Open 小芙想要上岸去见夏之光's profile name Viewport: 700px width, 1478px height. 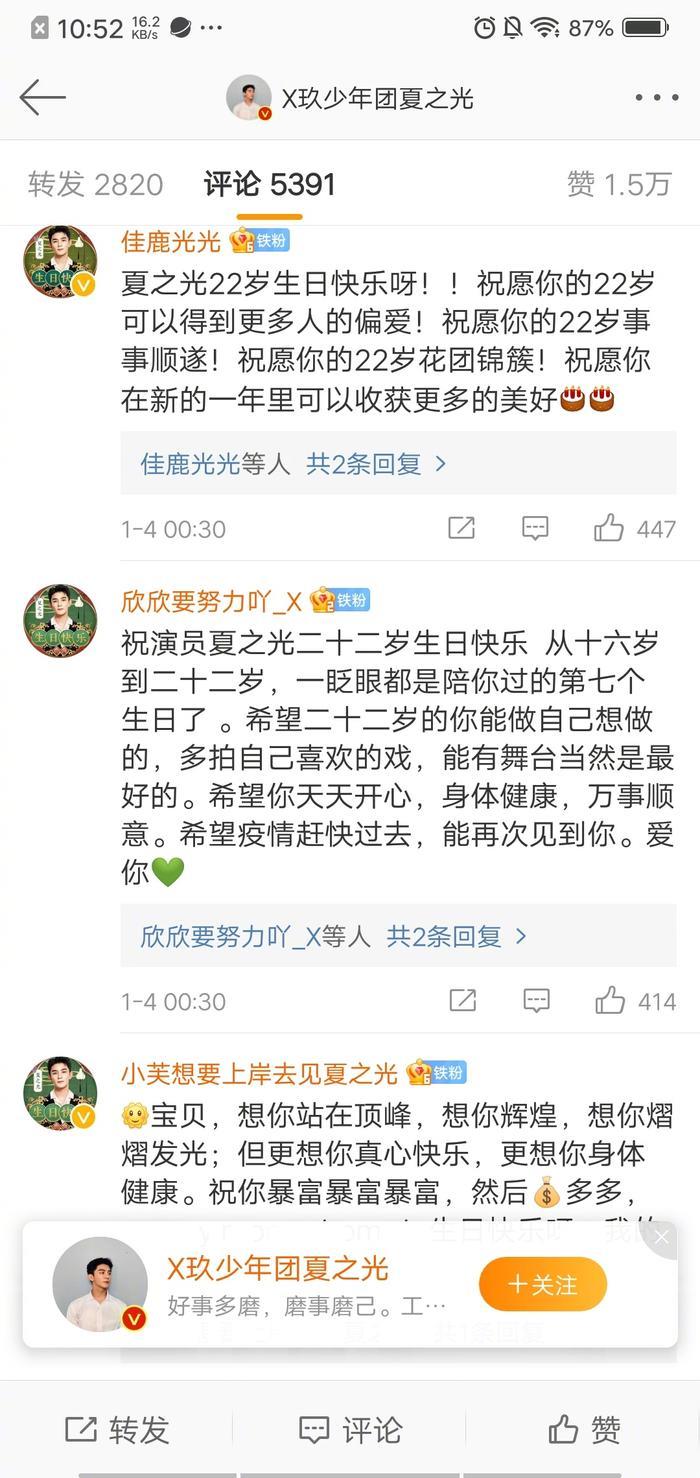pos(259,1073)
